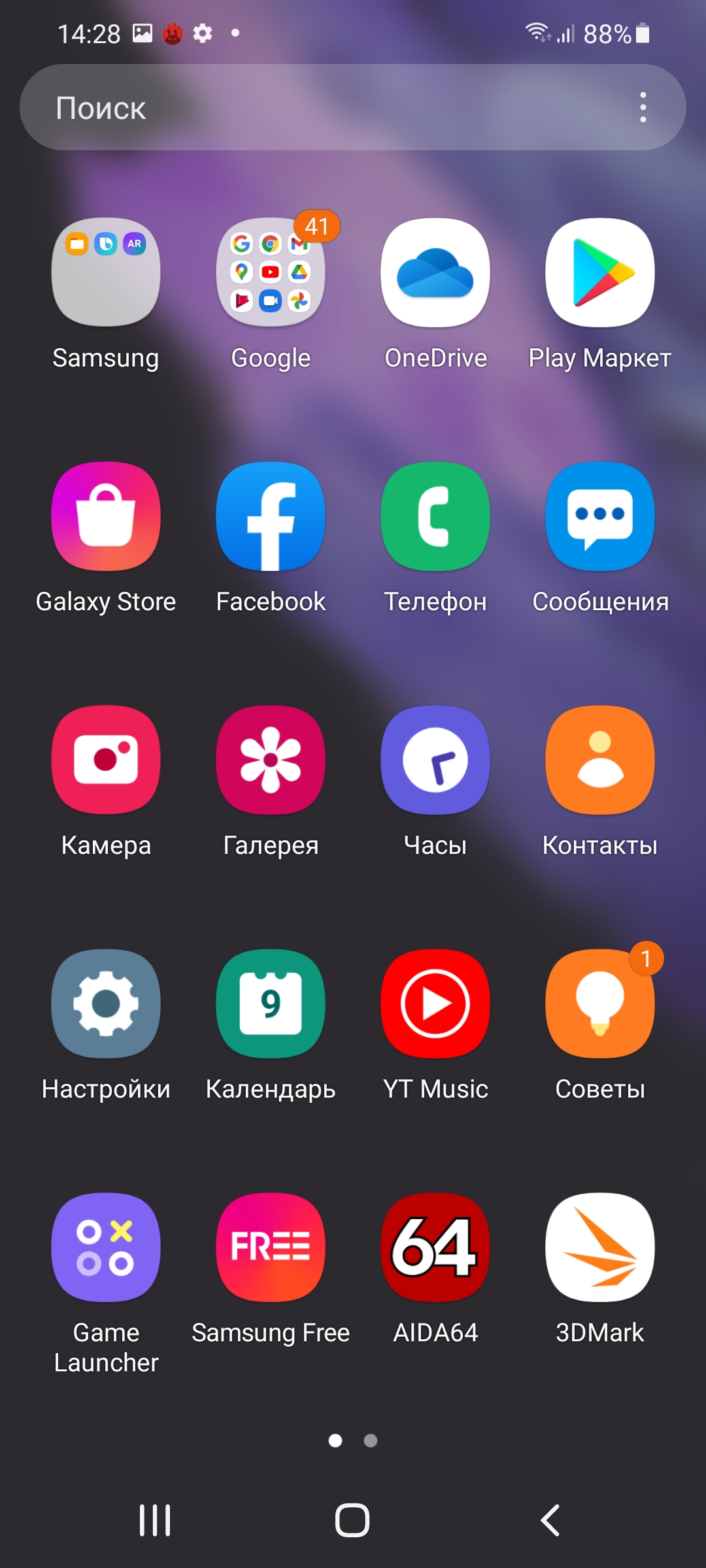This screenshot has width=706, height=1568.
Task: Open the Google apps folder
Action: pyautogui.click(x=271, y=272)
